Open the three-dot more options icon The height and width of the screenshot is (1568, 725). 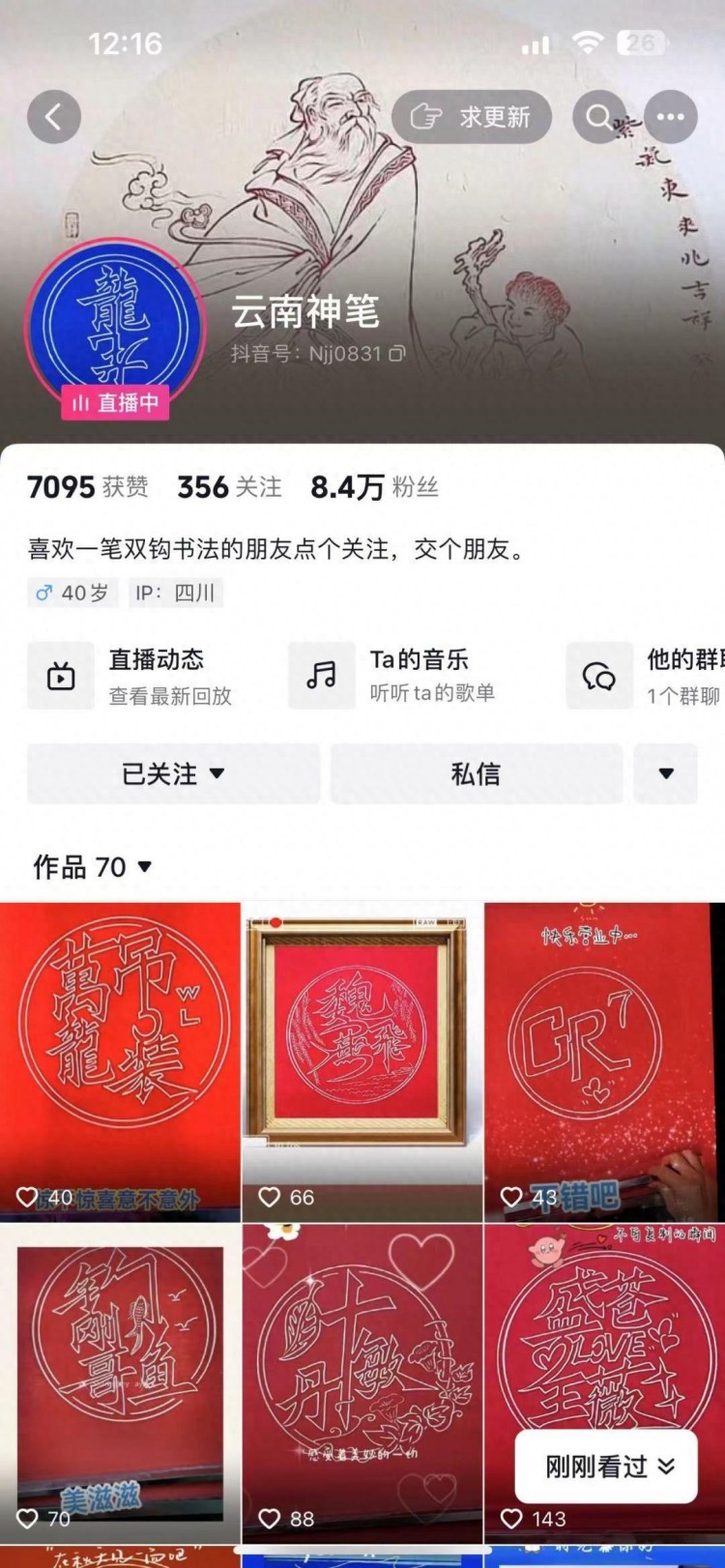(668, 115)
